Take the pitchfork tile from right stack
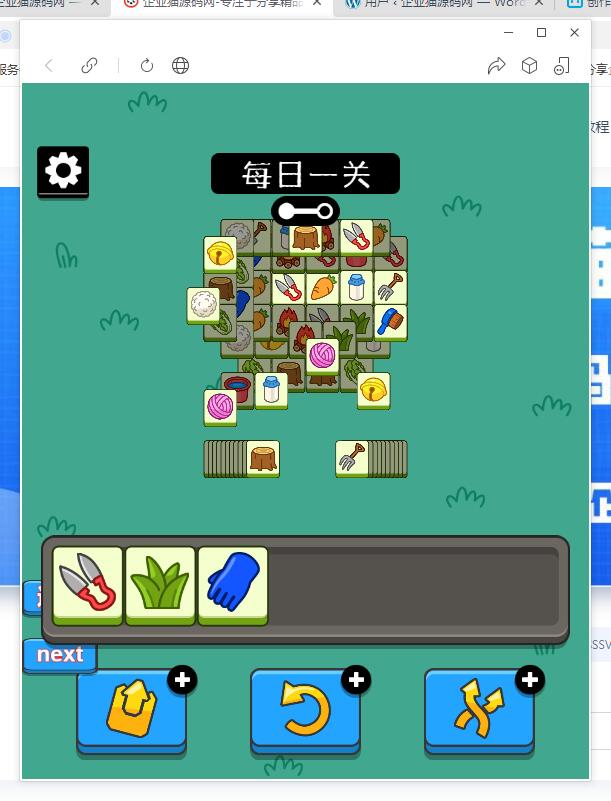611x801 pixels. point(352,458)
